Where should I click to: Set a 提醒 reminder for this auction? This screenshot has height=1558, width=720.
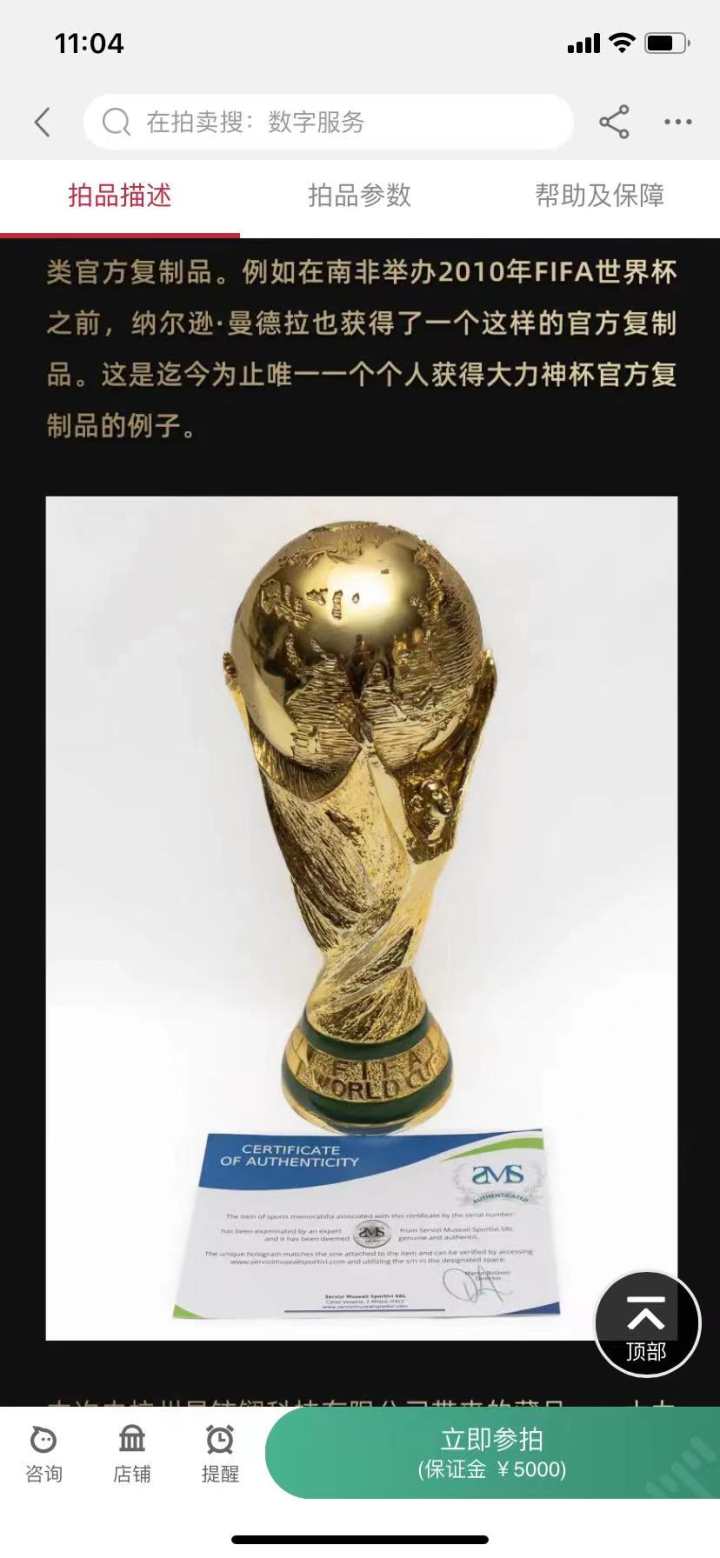point(220,1454)
